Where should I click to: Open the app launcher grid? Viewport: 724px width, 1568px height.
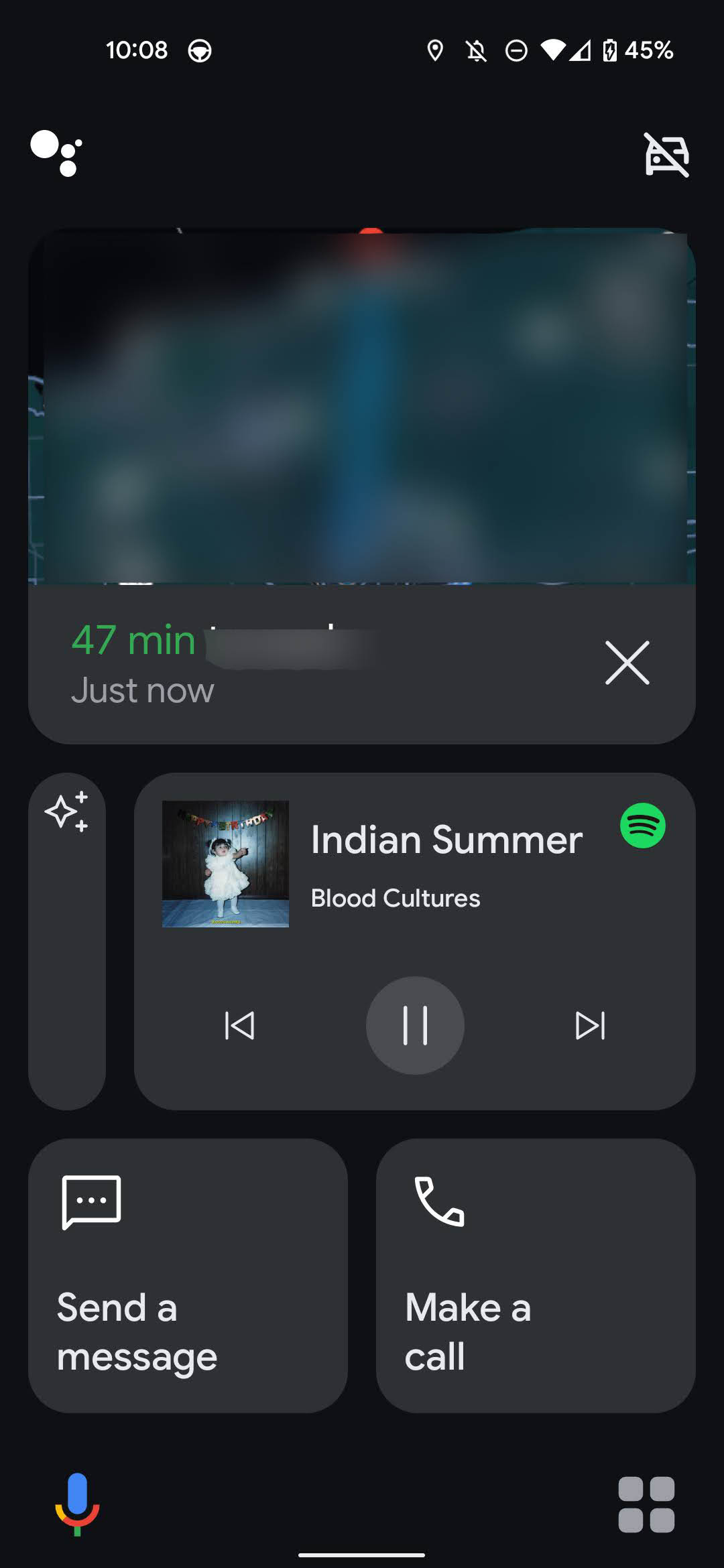tap(646, 1504)
